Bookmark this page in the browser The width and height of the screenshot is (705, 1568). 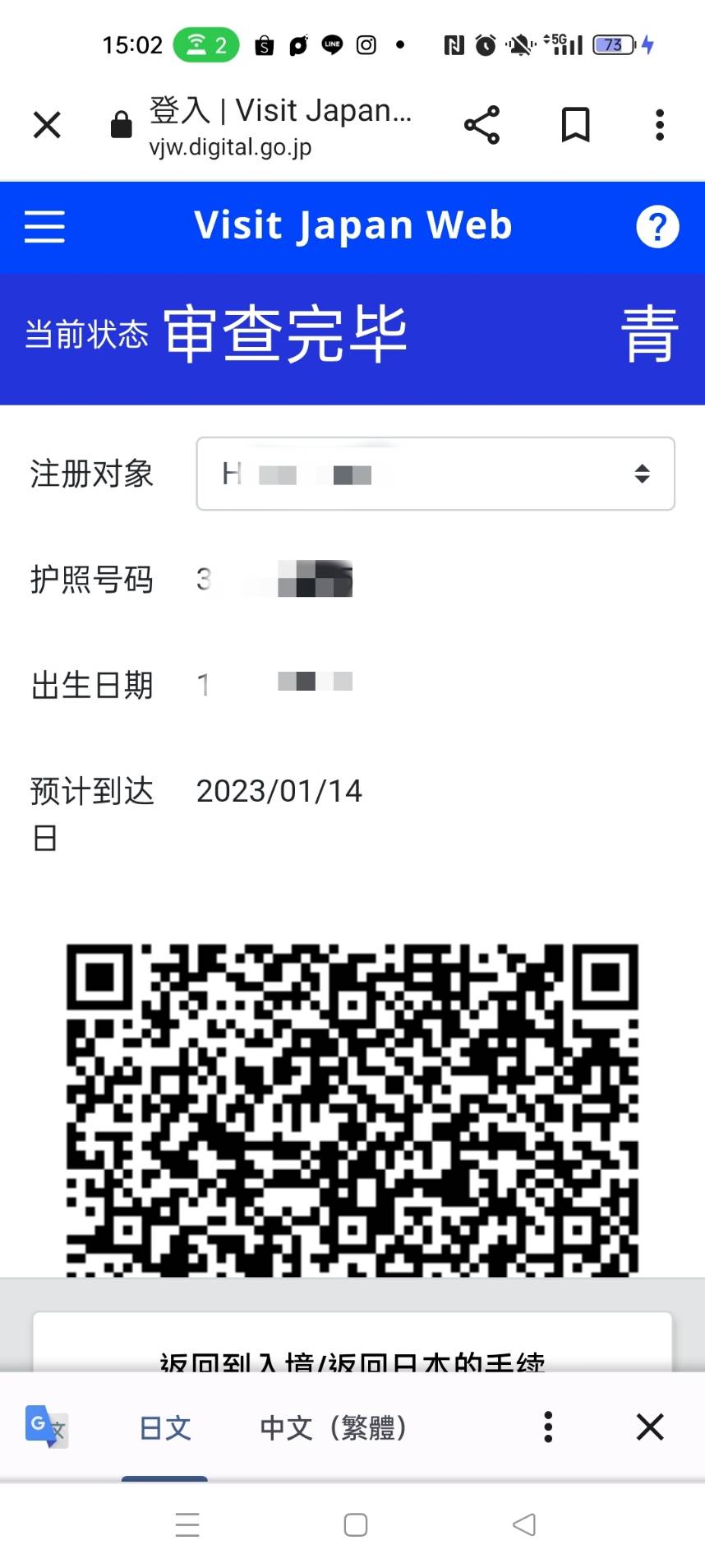click(x=575, y=126)
